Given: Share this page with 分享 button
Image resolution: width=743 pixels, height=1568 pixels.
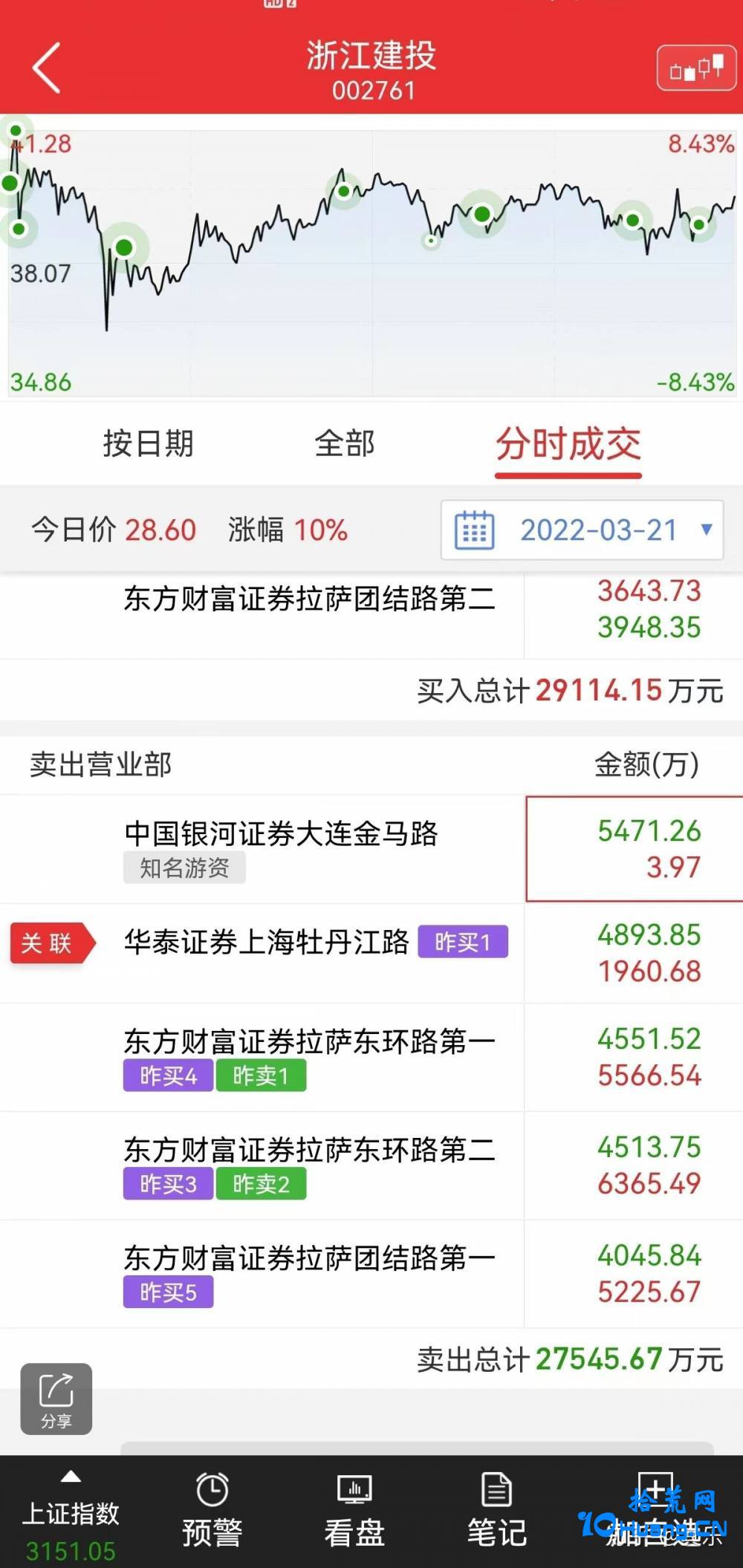Looking at the screenshot, I should pyautogui.click(x=56, y=1399).
